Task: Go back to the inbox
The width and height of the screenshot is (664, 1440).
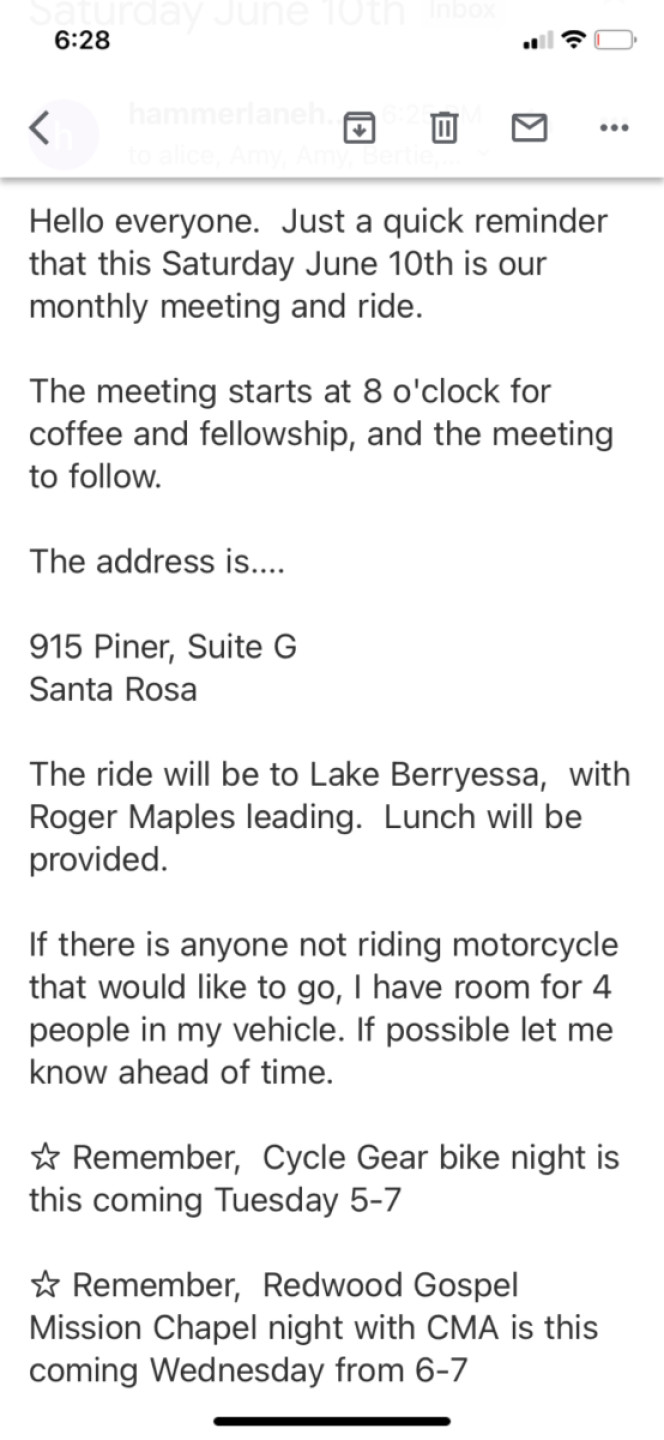Action: [x=39, y=128]
